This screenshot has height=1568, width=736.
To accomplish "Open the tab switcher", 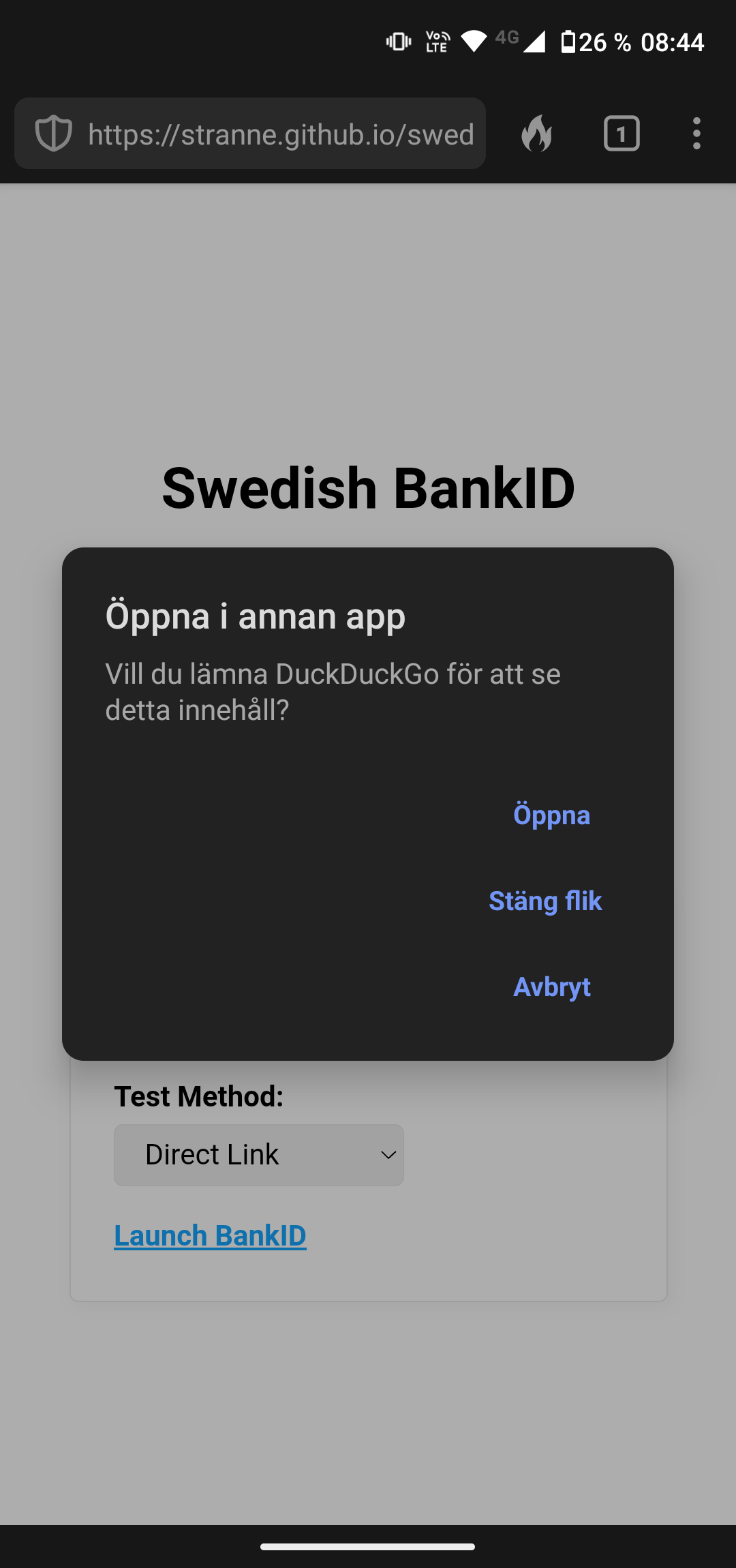I will (x=622, y=134).
